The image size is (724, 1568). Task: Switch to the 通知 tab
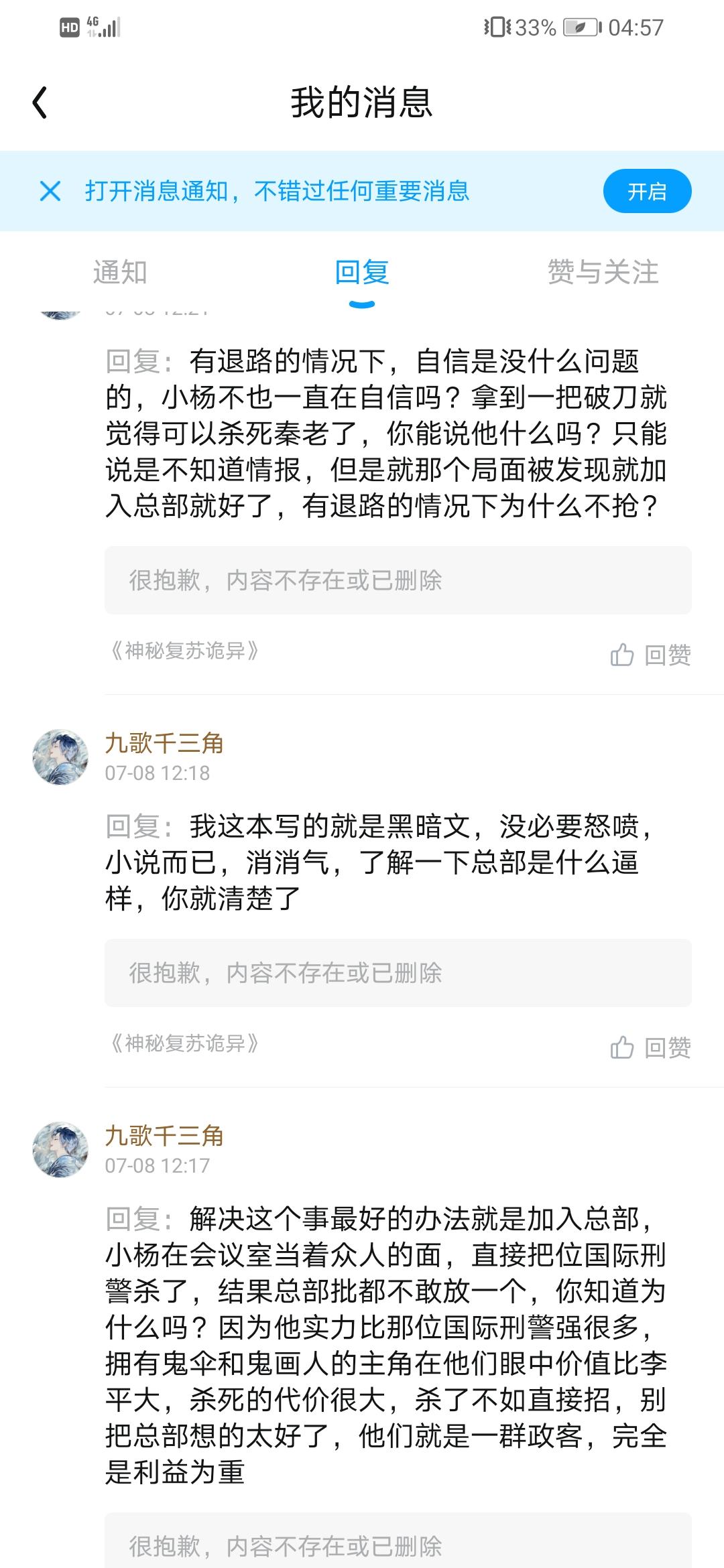(x=120, y=272)
